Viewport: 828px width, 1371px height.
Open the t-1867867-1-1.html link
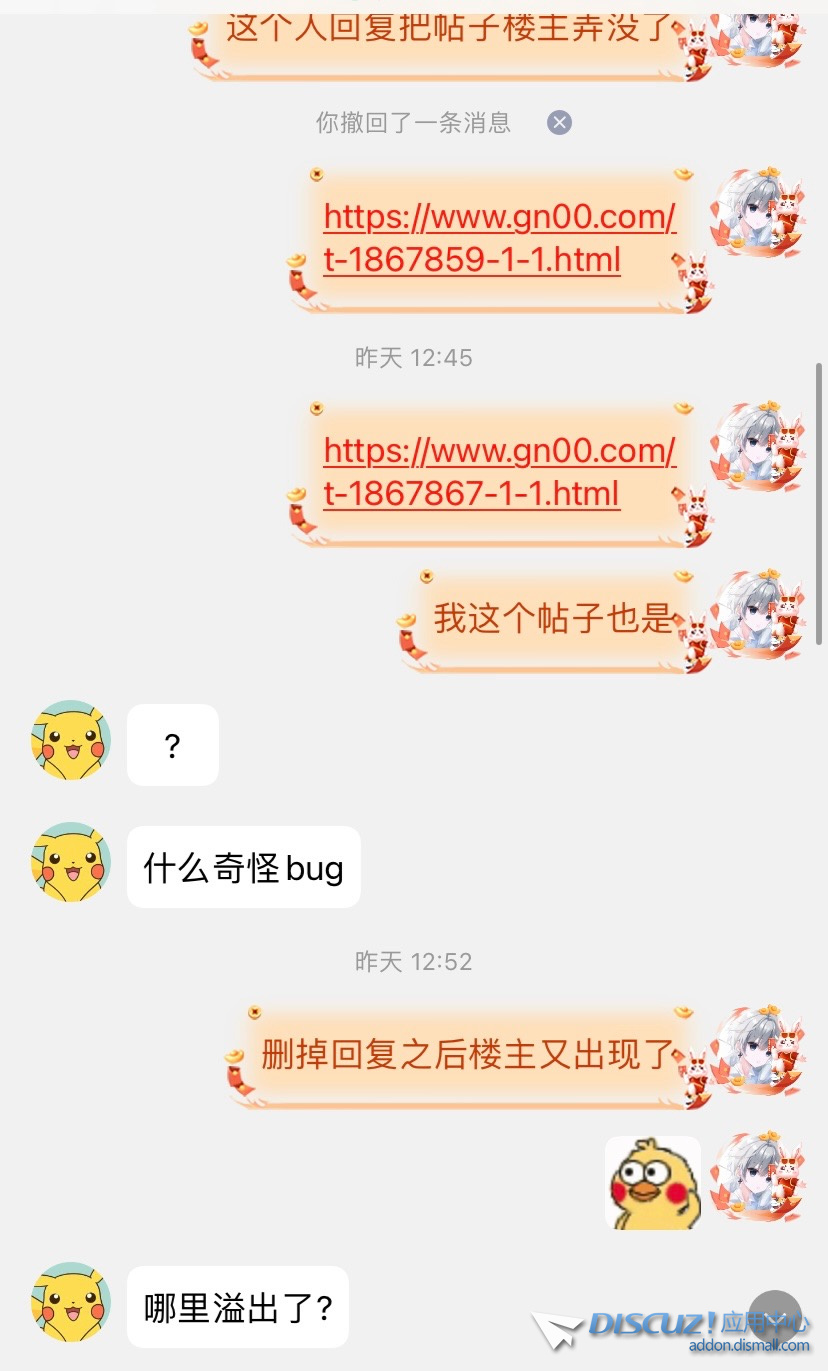(499, 472)
